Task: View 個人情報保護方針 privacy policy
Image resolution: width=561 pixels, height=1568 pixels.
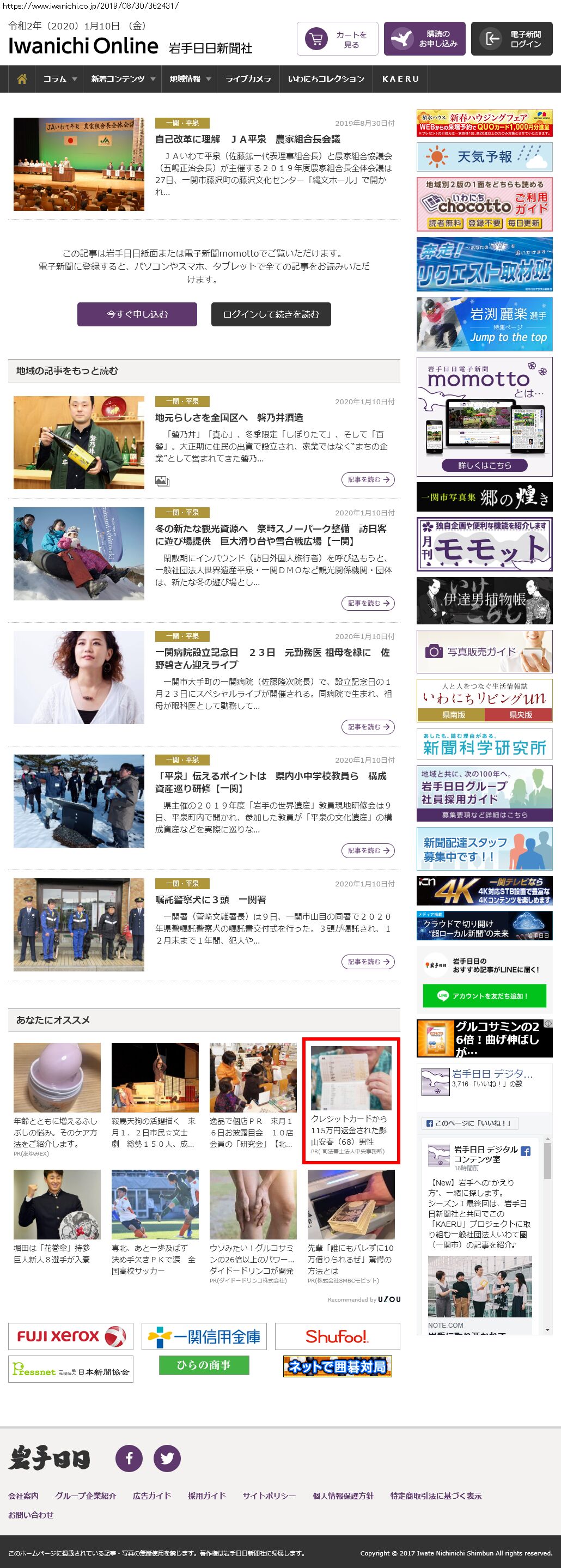Action: tap(343, 1496)
